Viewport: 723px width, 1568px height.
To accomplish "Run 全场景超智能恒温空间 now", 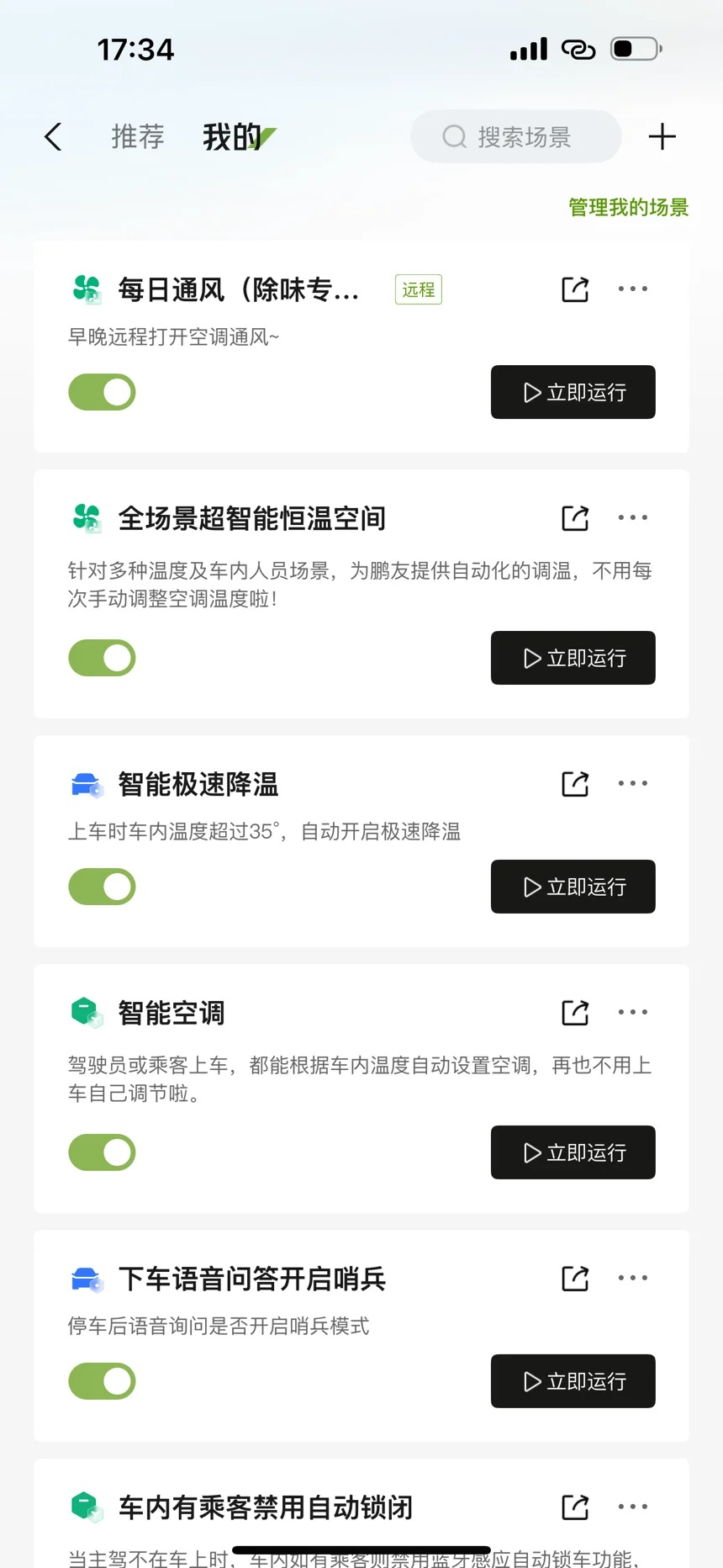I will click(x=573, y=658).
